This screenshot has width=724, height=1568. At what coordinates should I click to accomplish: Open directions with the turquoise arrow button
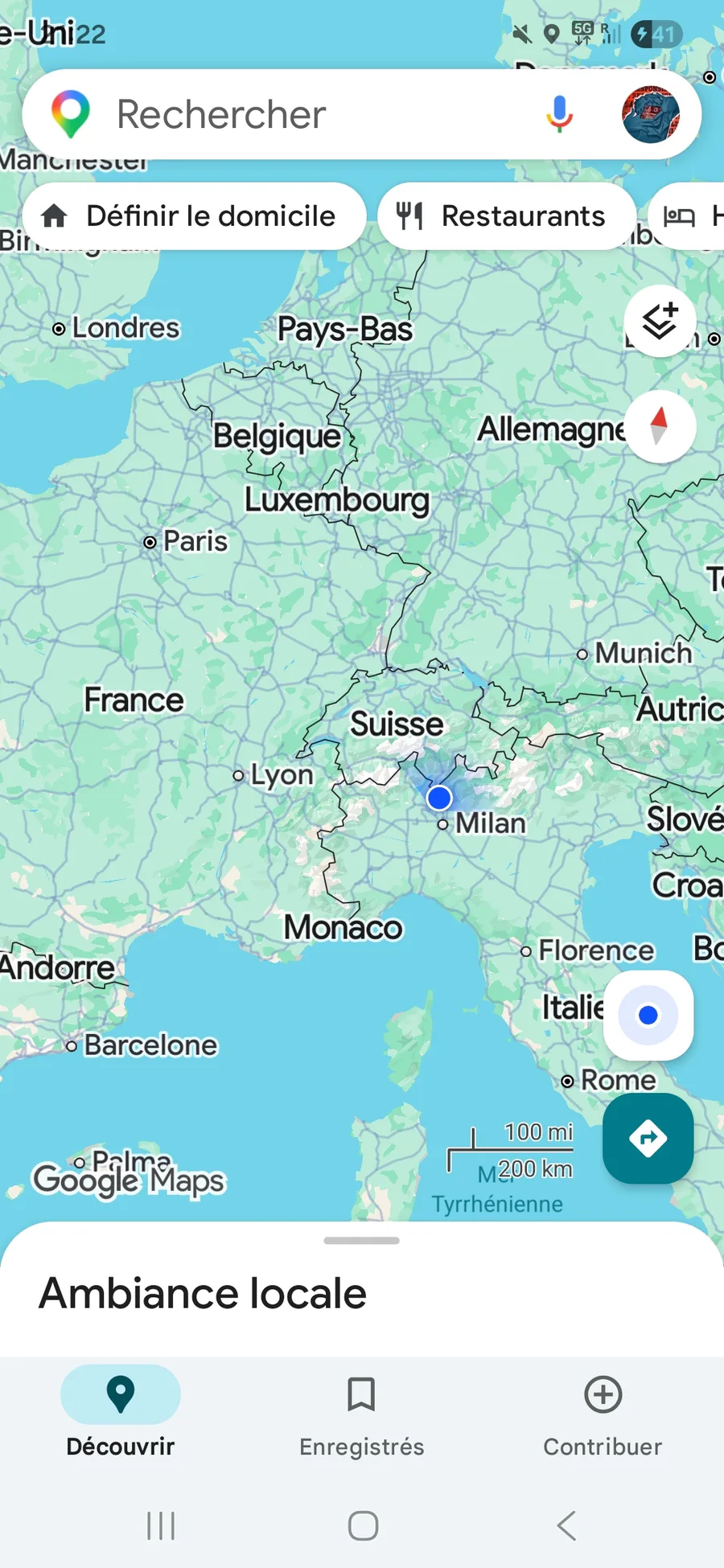click(x=648, y=1138)
